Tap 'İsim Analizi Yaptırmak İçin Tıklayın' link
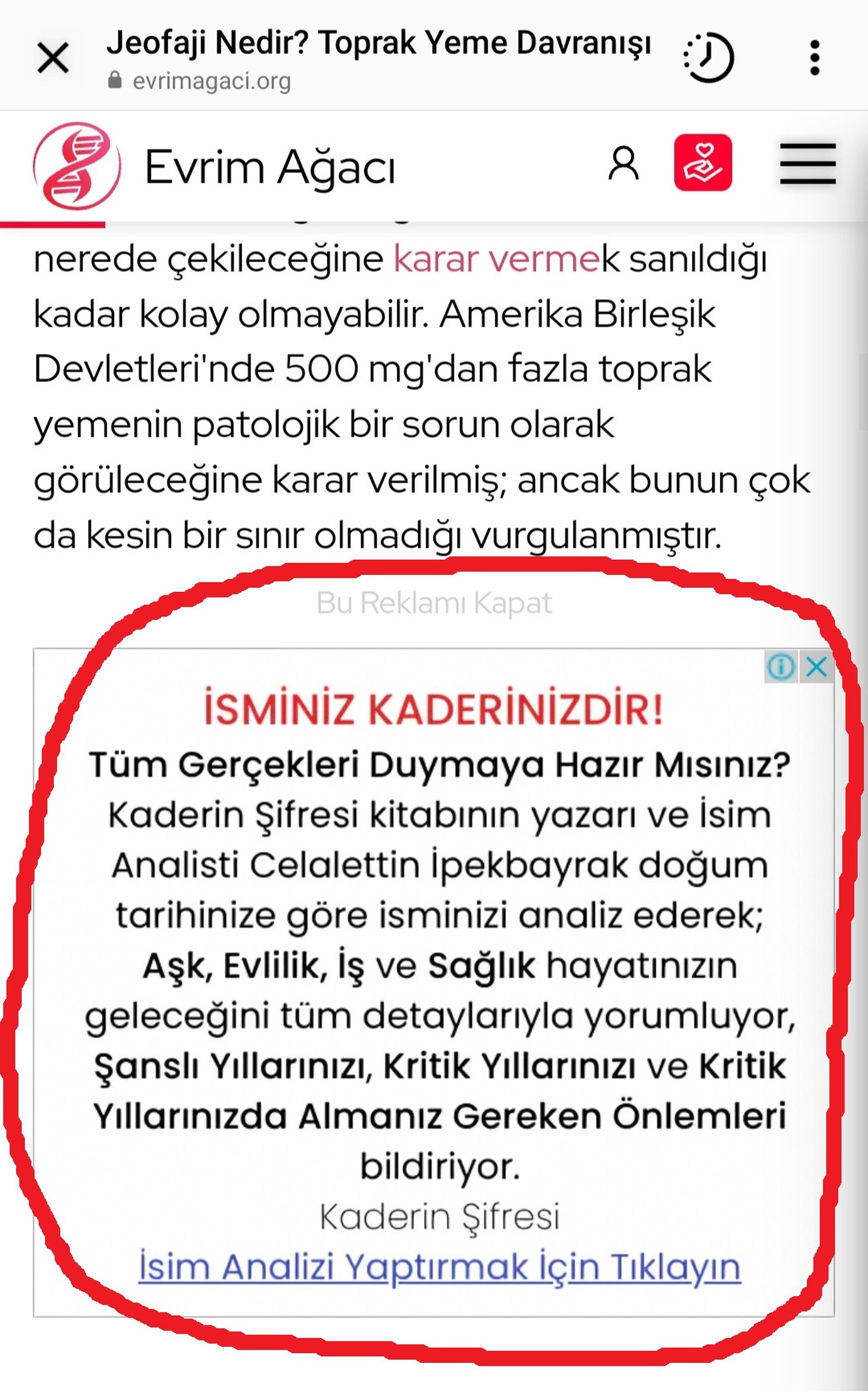868x1391 pixels. [x=439, y=1267]
